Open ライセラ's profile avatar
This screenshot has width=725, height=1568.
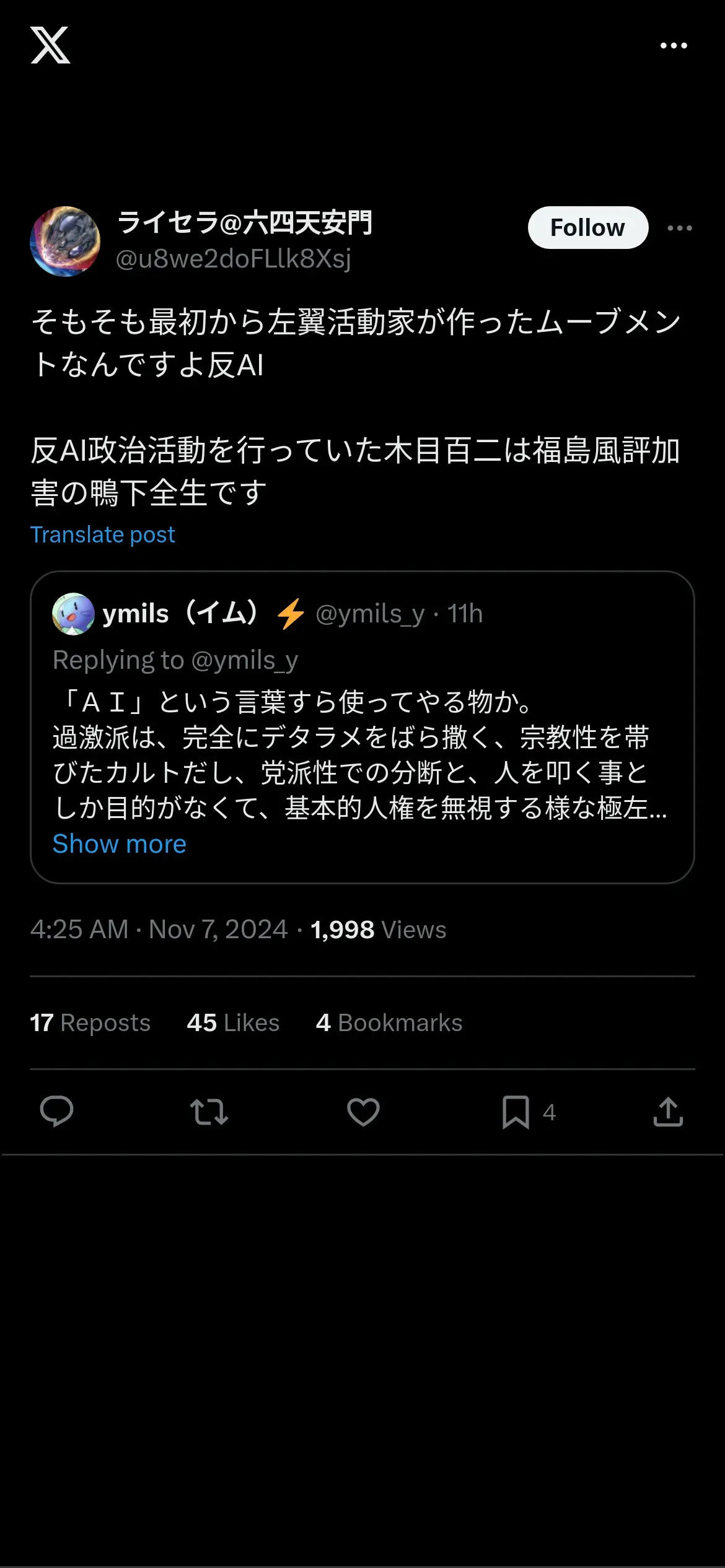tap(65, 242)
